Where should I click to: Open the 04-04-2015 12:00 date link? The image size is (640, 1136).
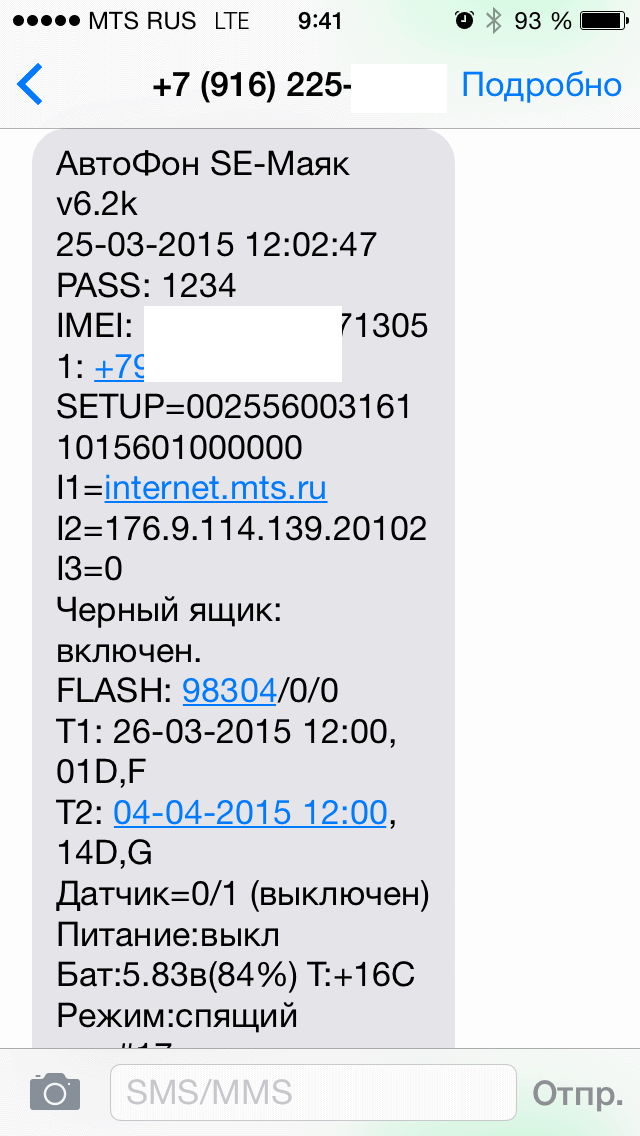(250, 812)
